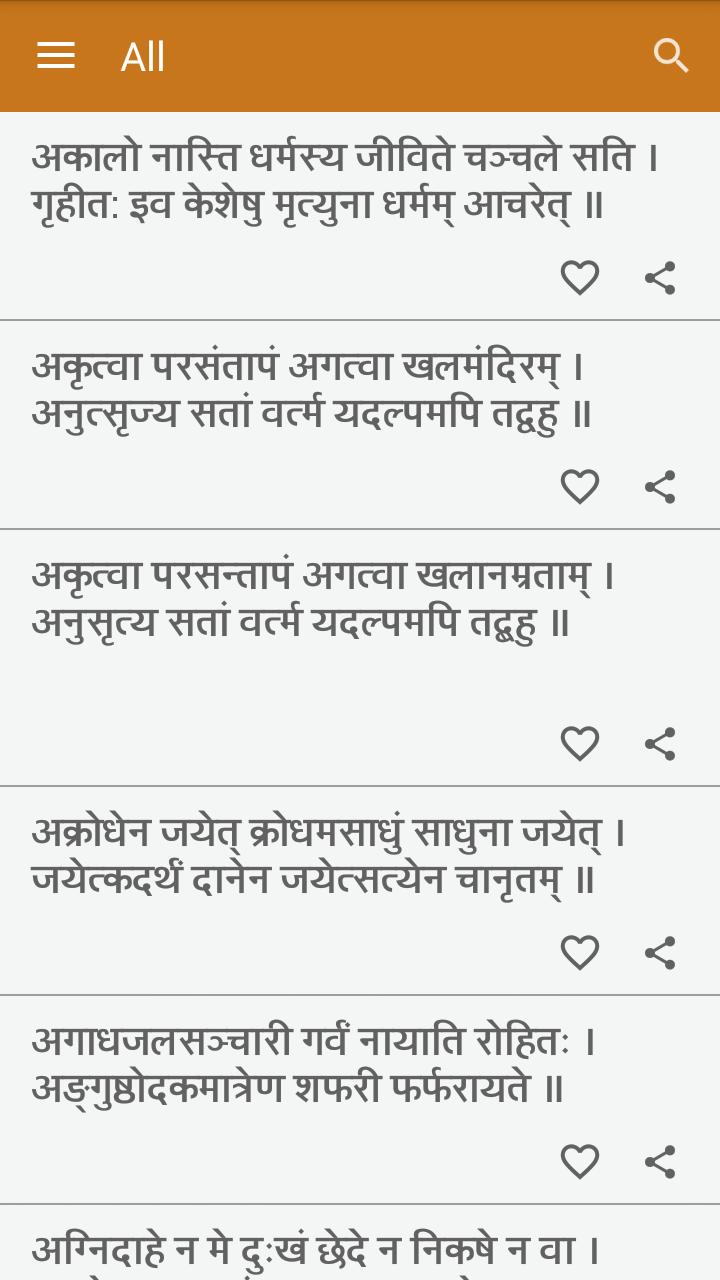Like the verse ending खलमंदिरम्
720x1280 pixels.
tap(579, 487)
